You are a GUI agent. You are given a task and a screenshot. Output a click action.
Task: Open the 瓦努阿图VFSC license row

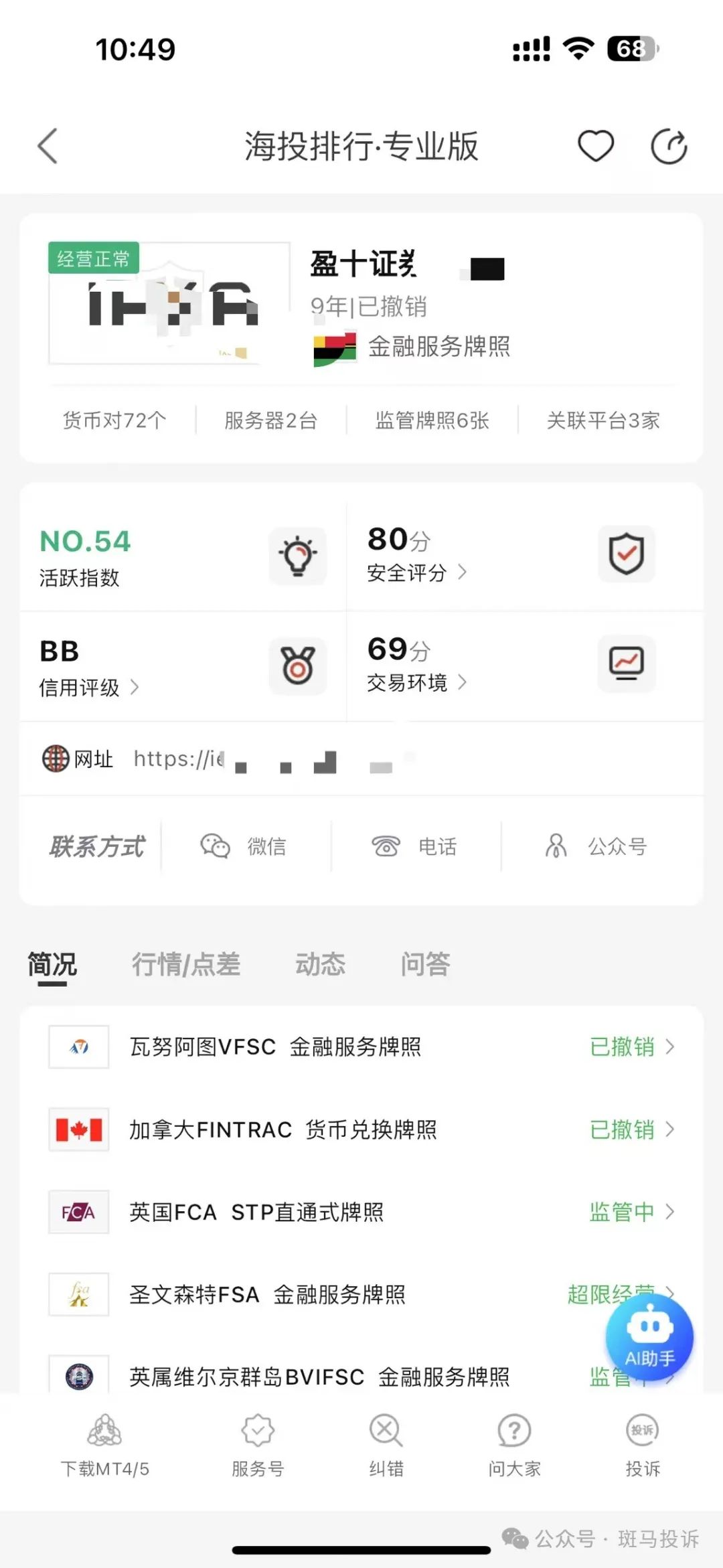point(361,1046)
